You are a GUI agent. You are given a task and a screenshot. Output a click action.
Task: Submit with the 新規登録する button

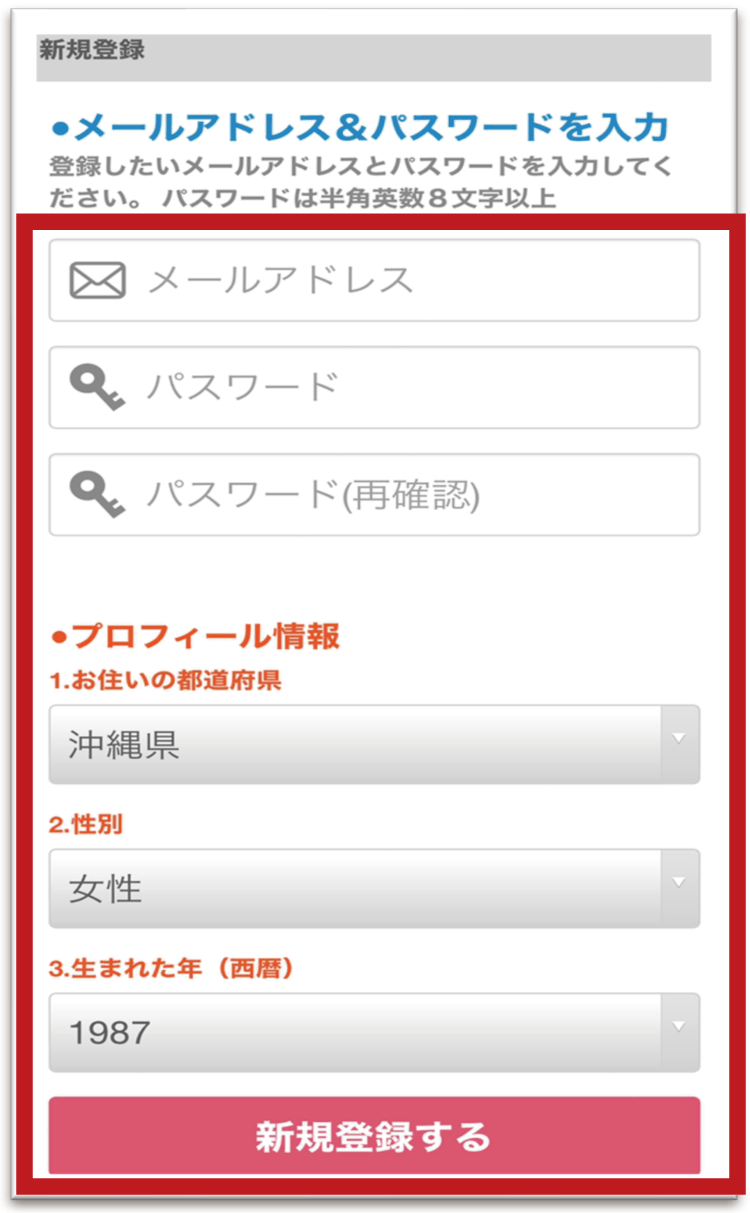[x=374, y=1136]
